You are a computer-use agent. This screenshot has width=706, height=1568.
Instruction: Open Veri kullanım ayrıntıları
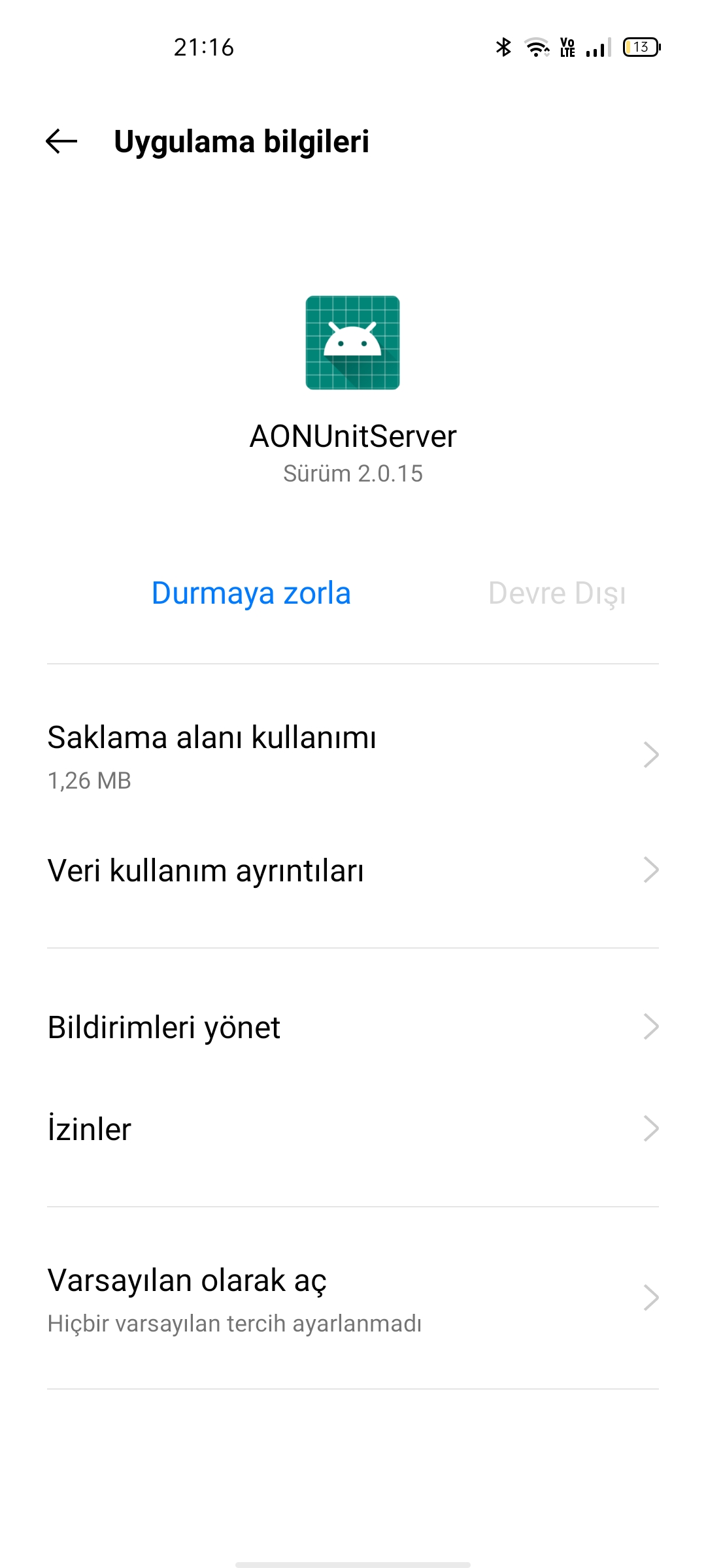(353, 870)
